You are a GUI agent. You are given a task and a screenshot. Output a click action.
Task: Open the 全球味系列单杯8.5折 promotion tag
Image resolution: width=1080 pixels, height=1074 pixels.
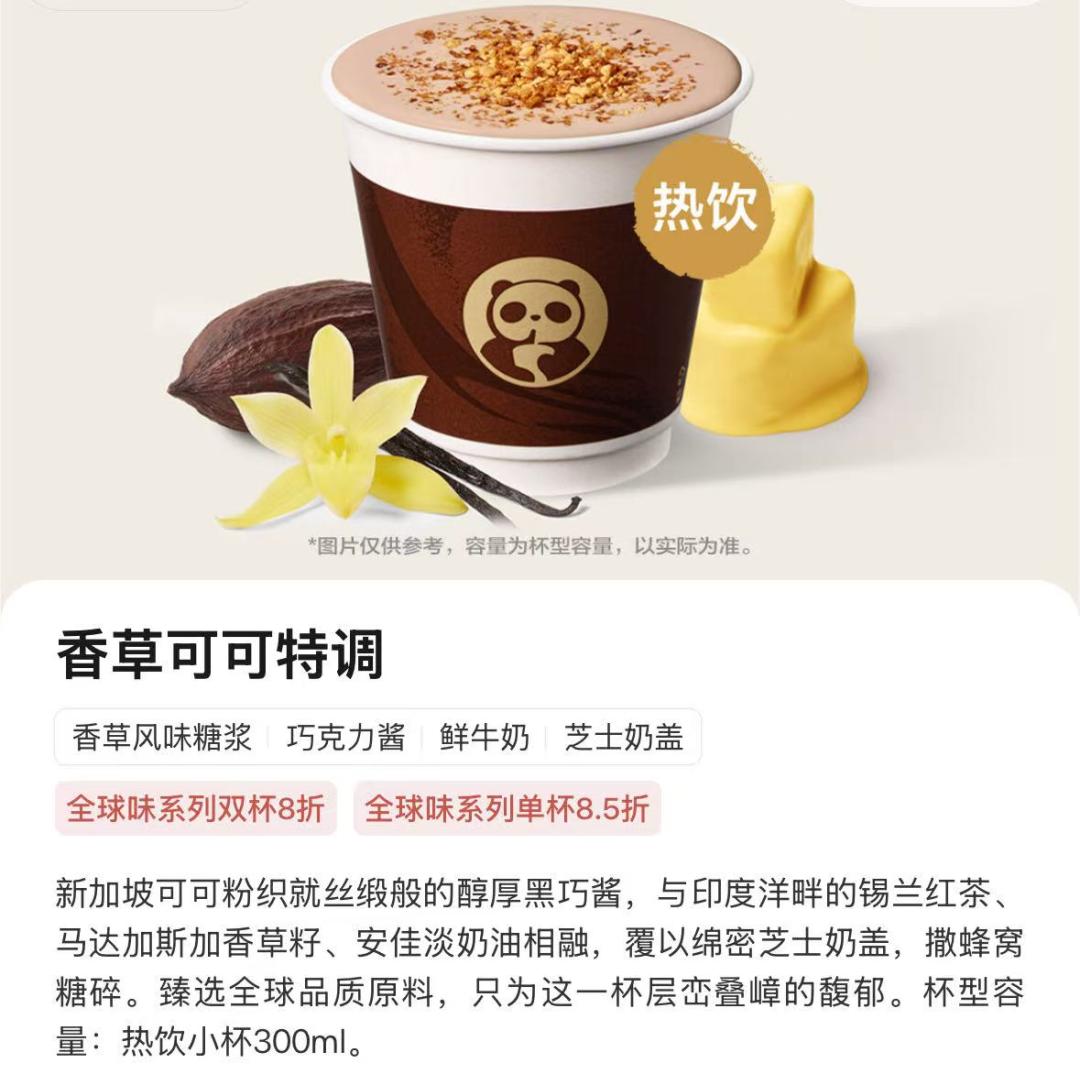point(506,808)
